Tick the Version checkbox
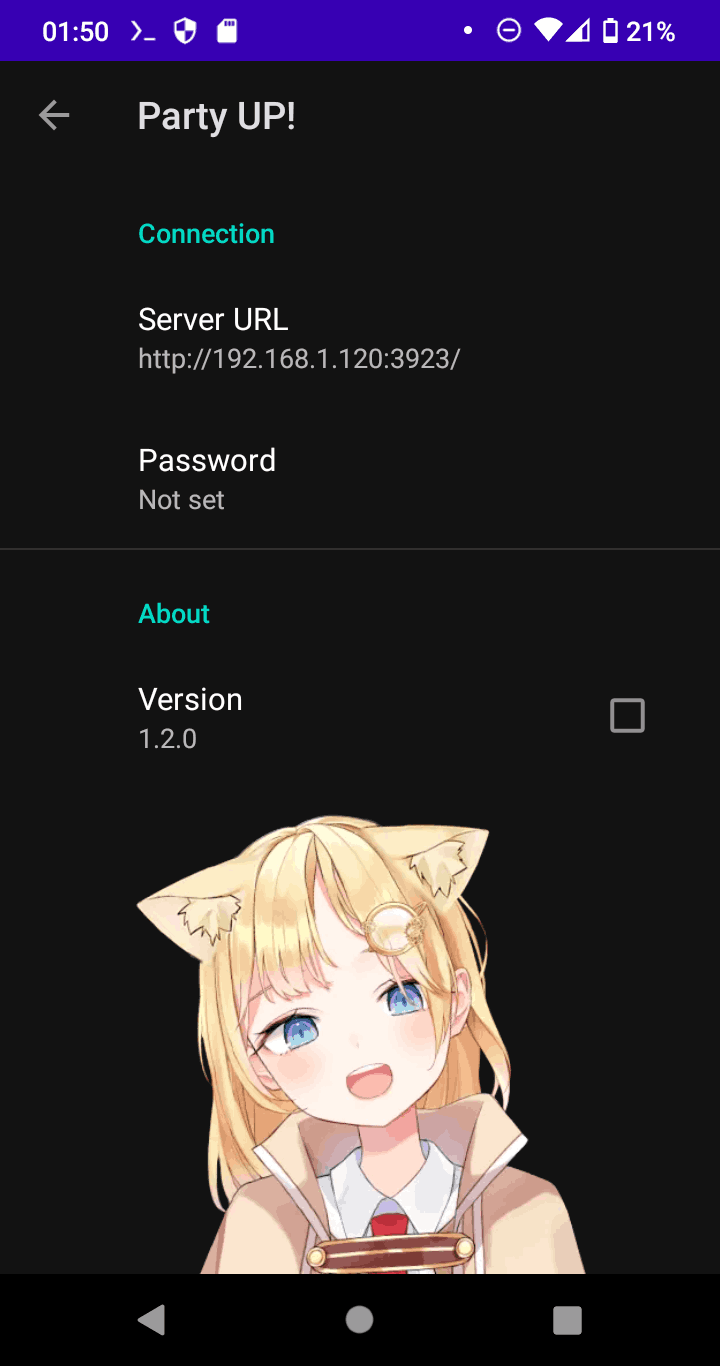 [627, 716]
